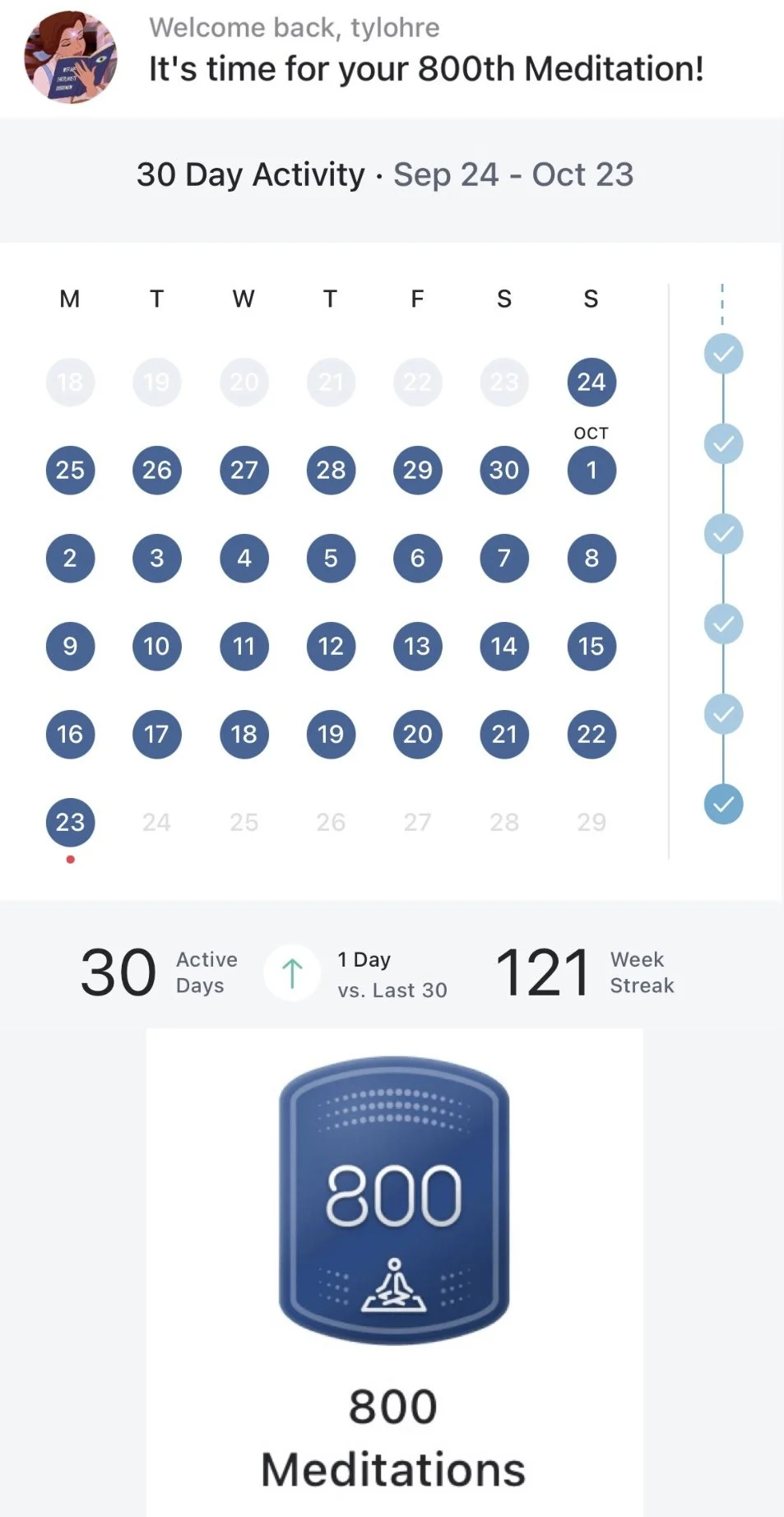Select October 15 in the activity calendar

591,646
